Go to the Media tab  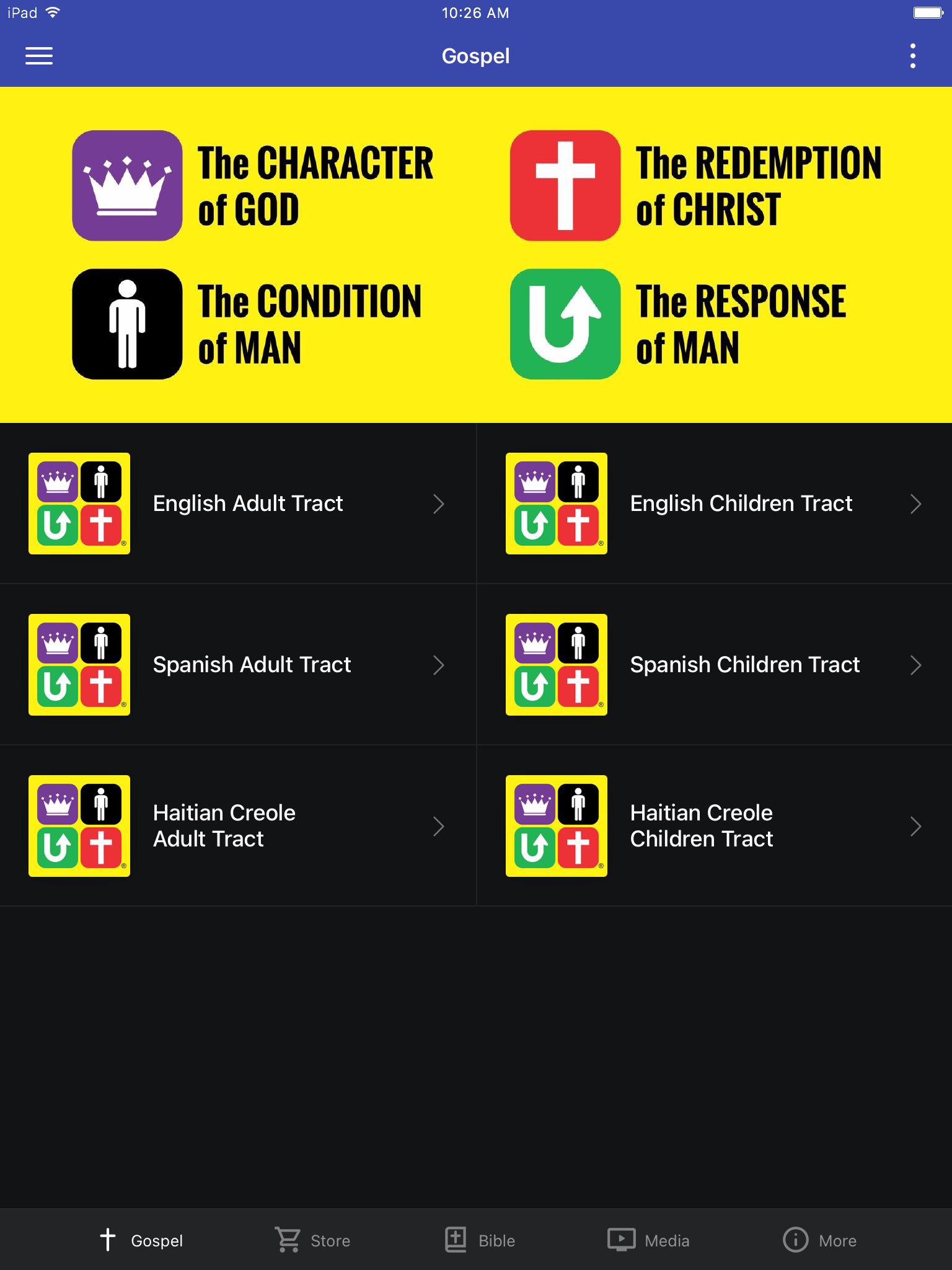648,1240
